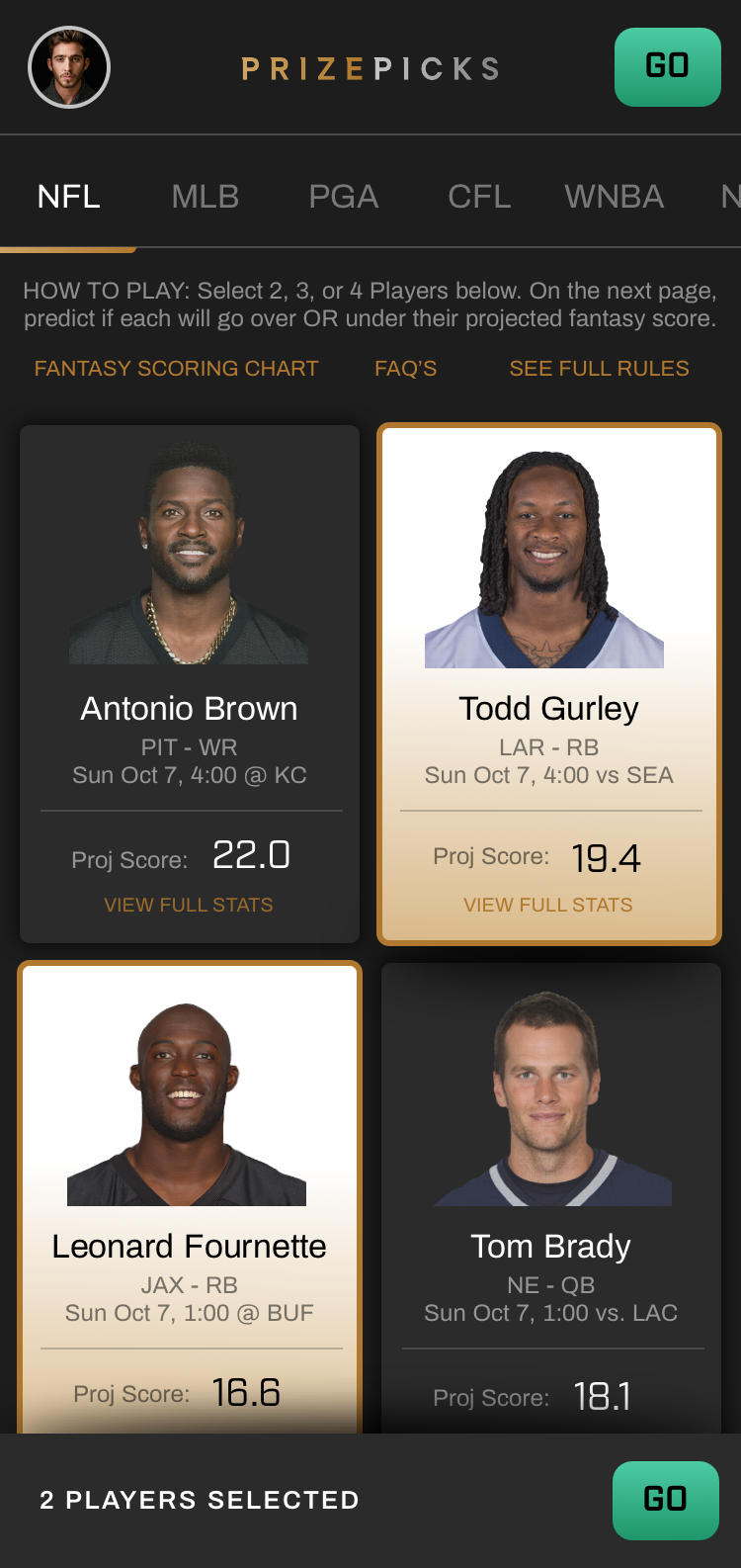Open the FAQ's link
741x1568 pixels.
coord(405,369)
